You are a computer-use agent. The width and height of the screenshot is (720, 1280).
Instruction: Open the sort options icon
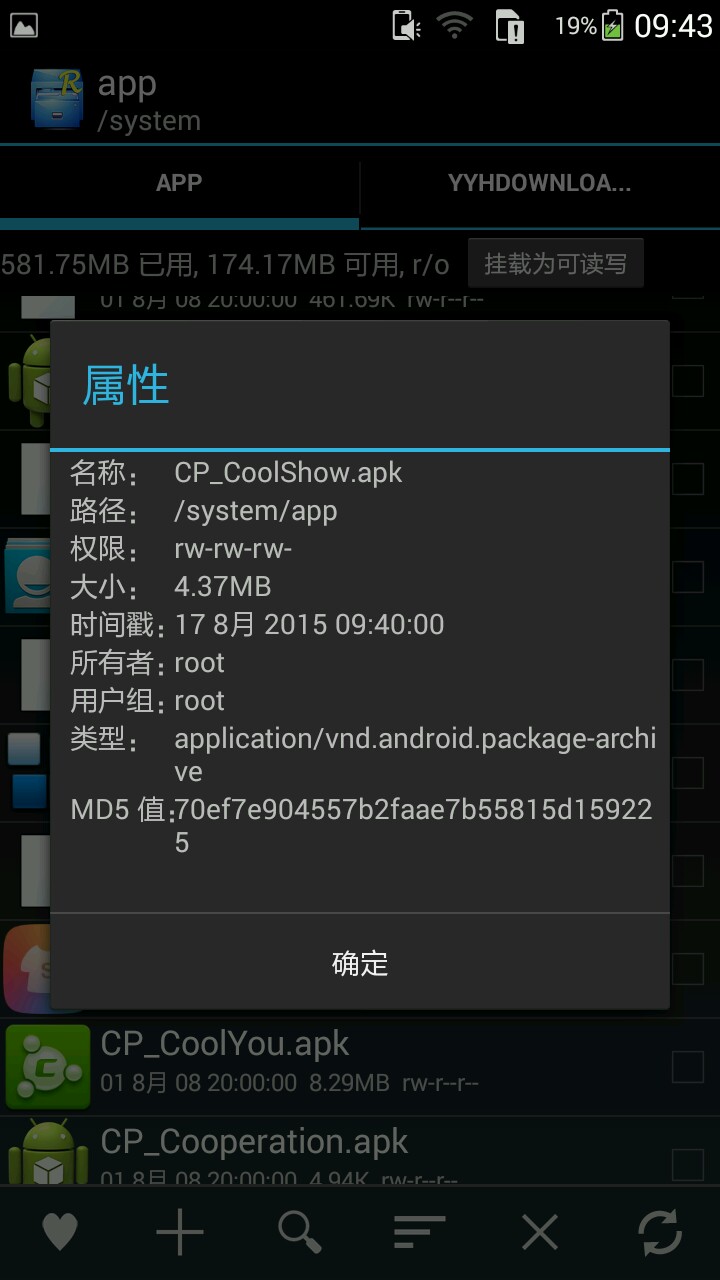pos(420,1232)
